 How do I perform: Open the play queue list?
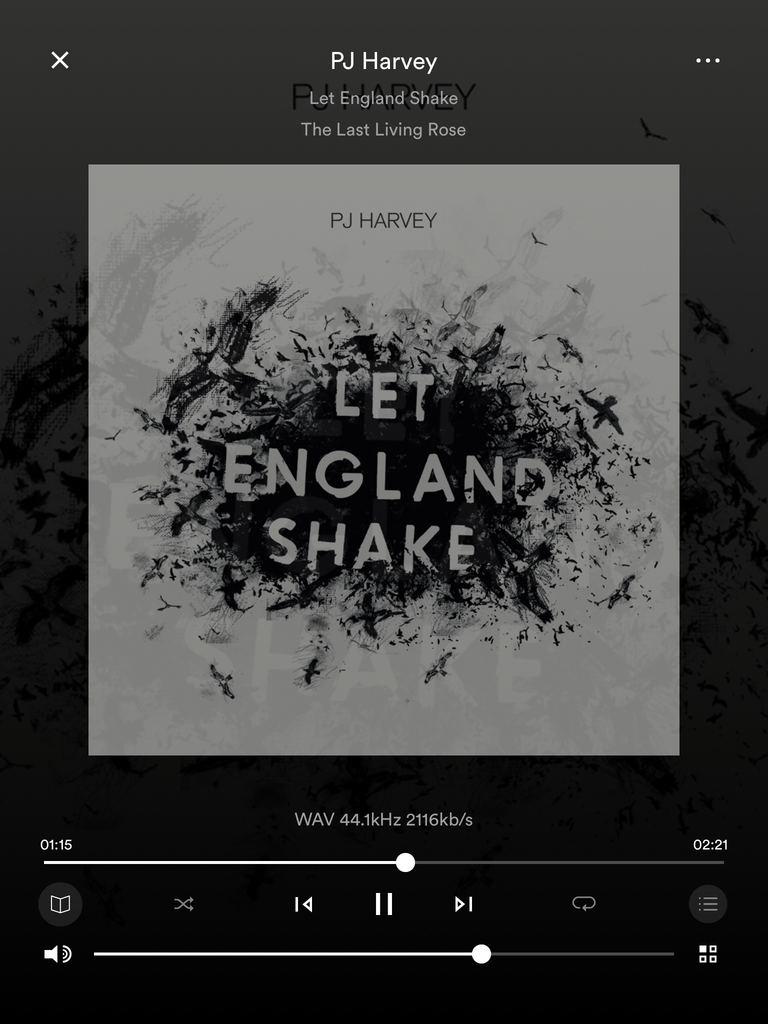tap(707, 904)
